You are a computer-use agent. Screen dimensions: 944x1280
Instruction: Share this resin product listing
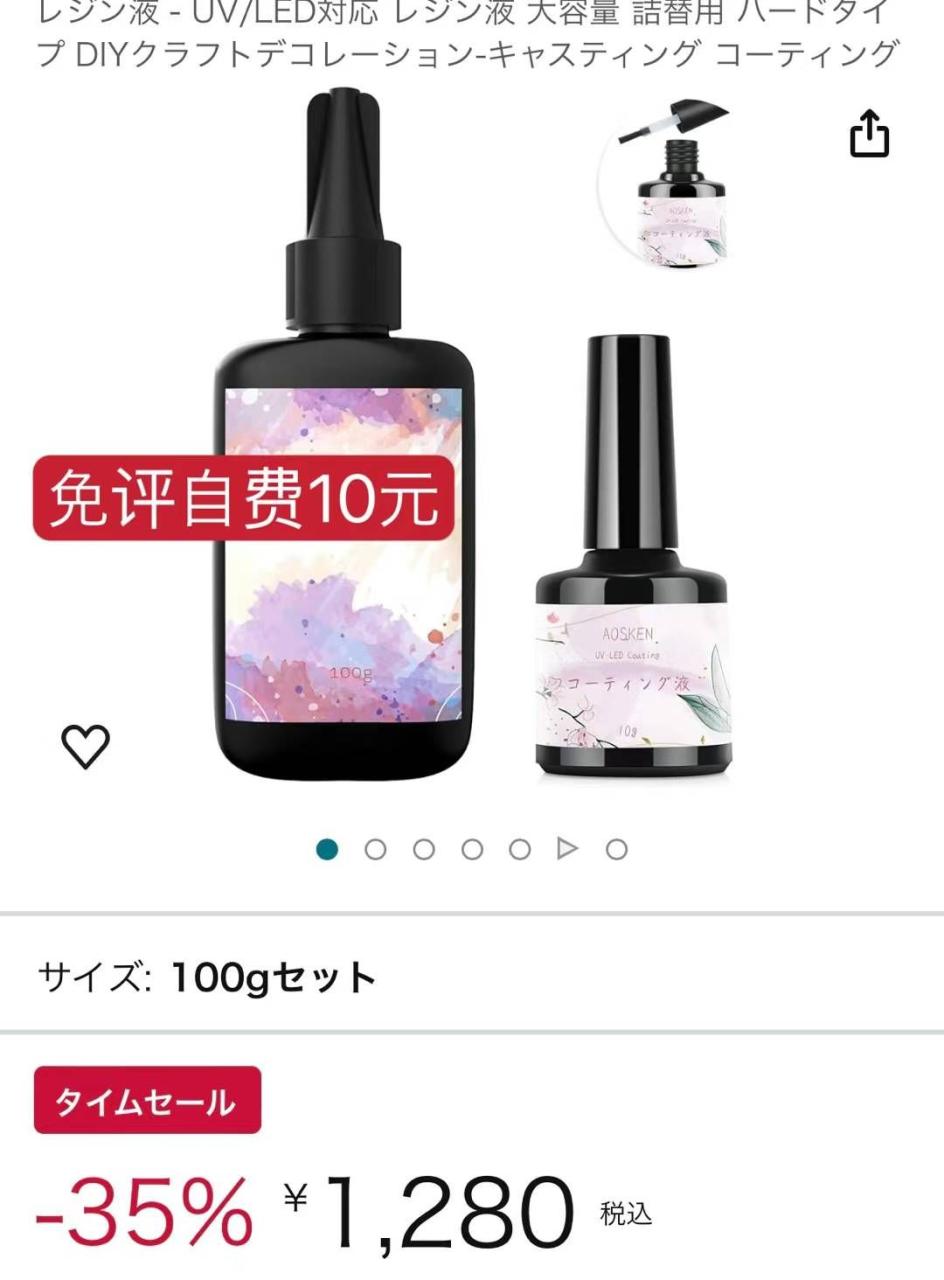click(x=869, y=133)
